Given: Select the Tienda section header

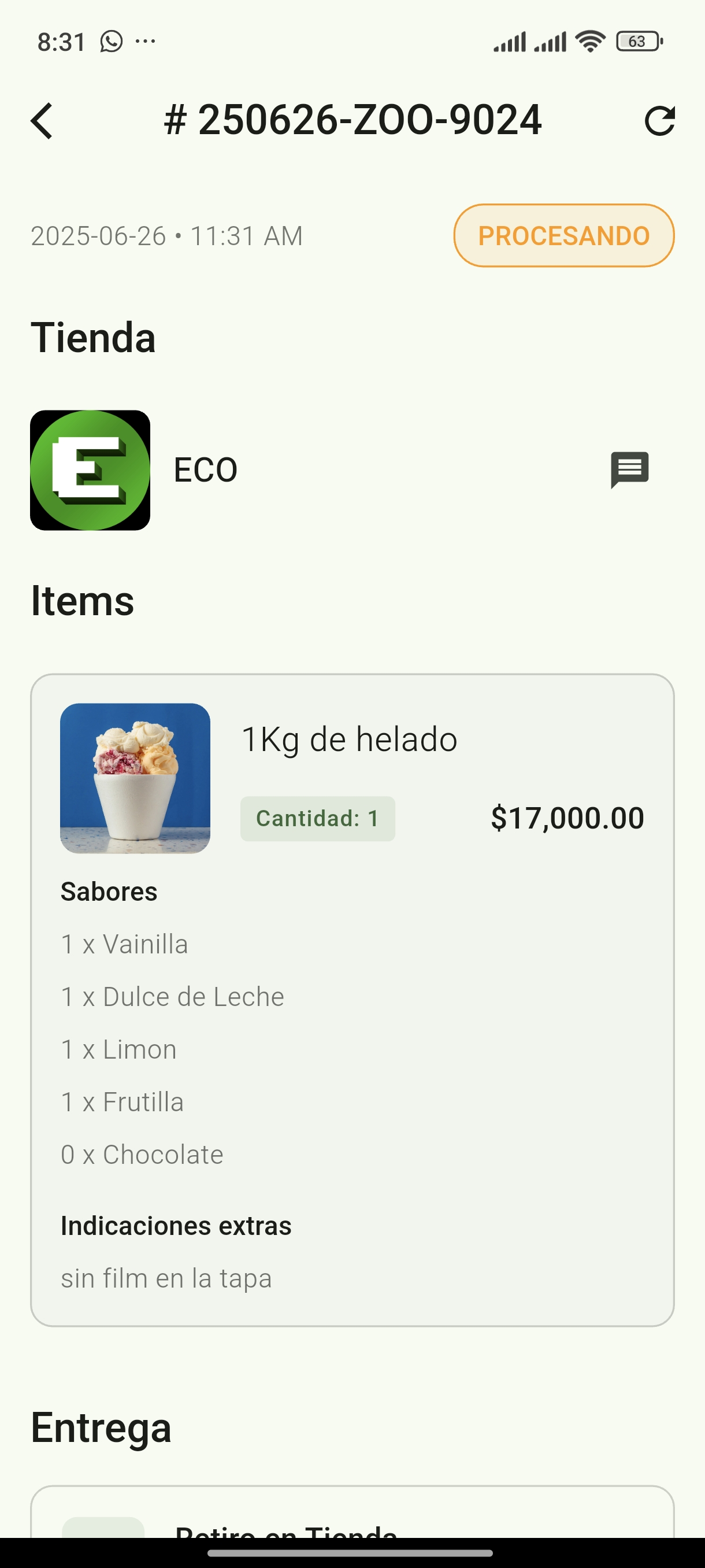Looking at the screenshot, I should [94, 338].
